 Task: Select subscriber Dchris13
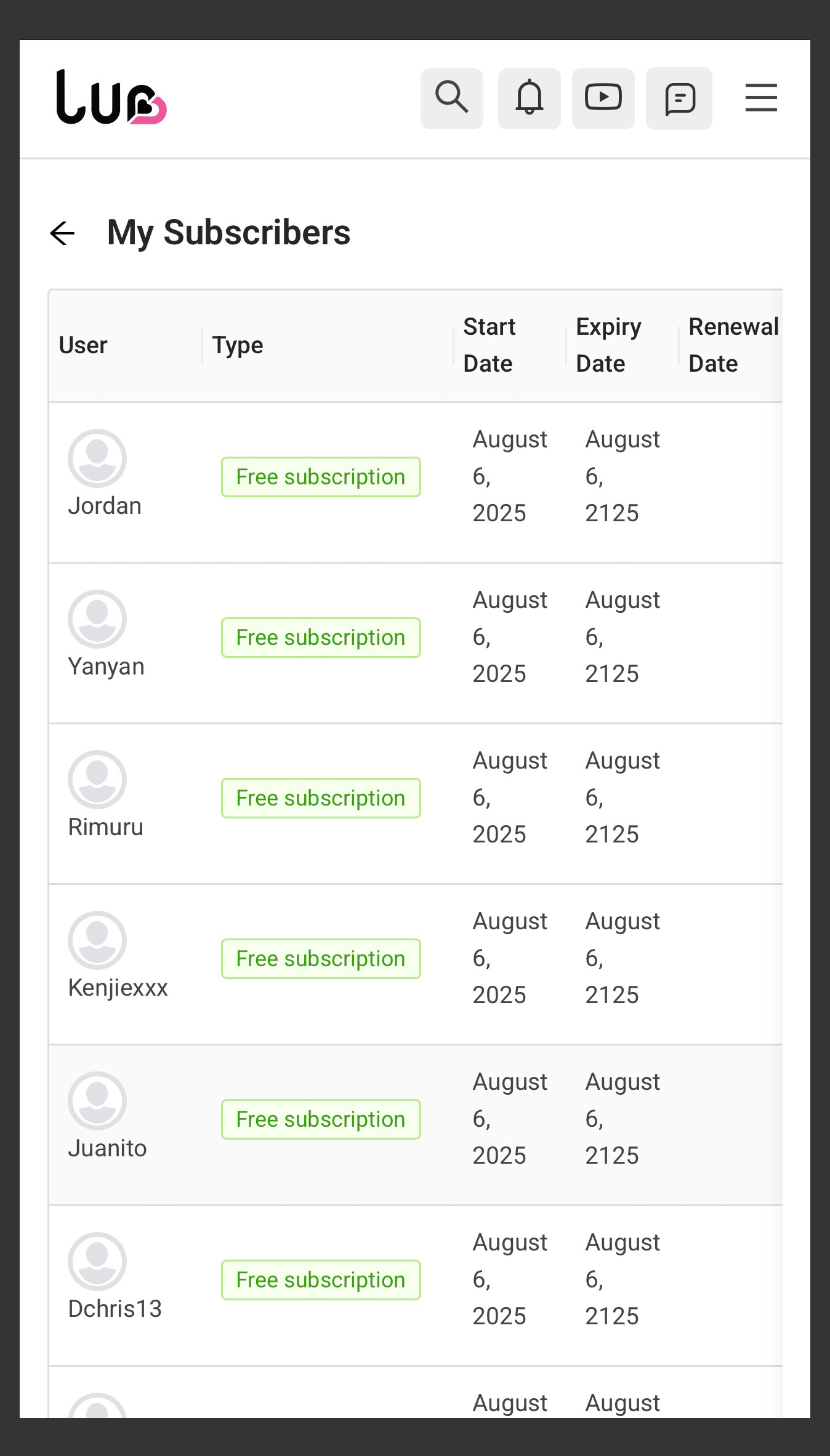(115, 1277)
